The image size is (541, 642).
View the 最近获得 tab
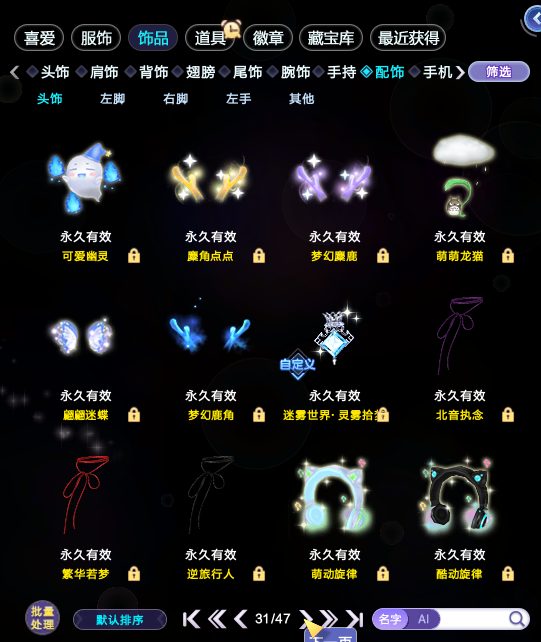click(408, 38)
